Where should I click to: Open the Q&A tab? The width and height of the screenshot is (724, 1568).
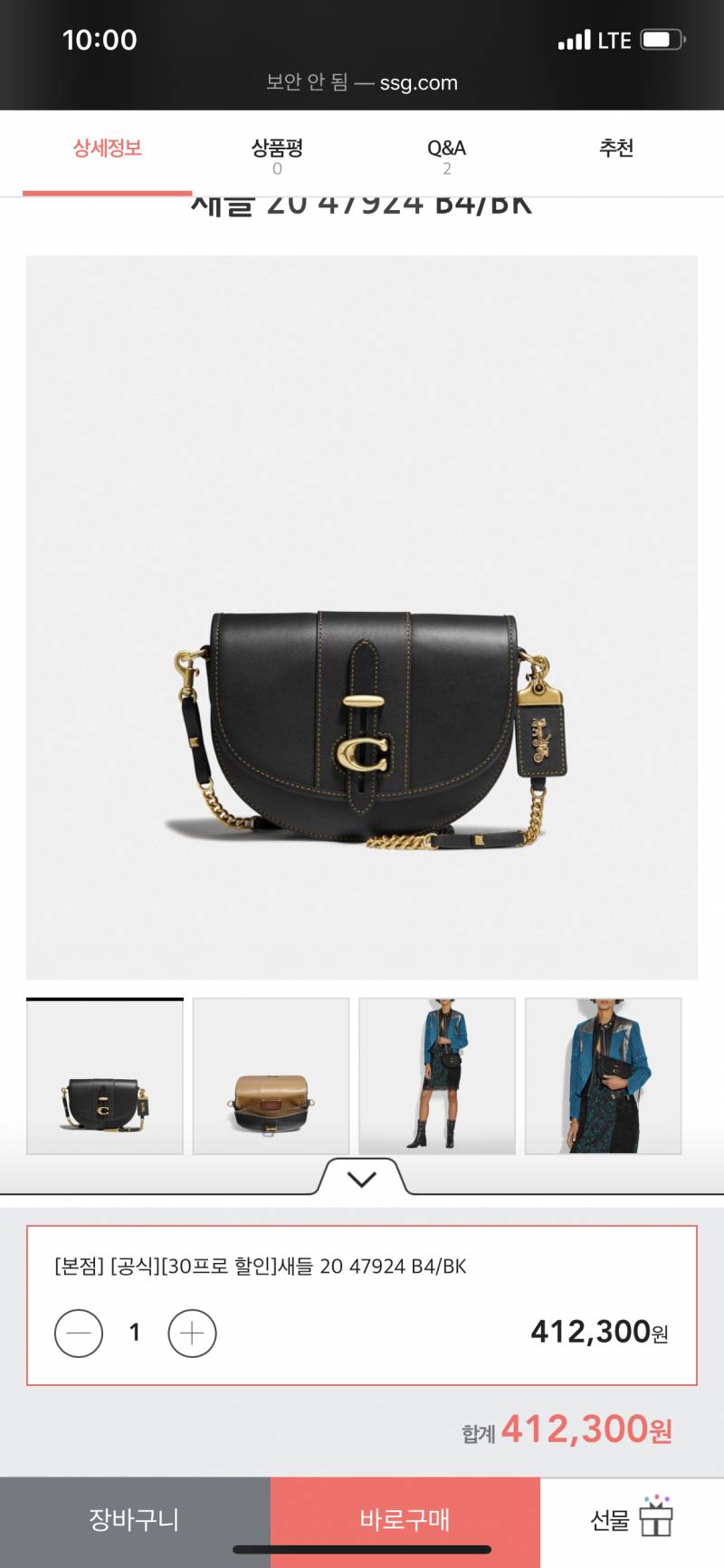coord(446,154)
